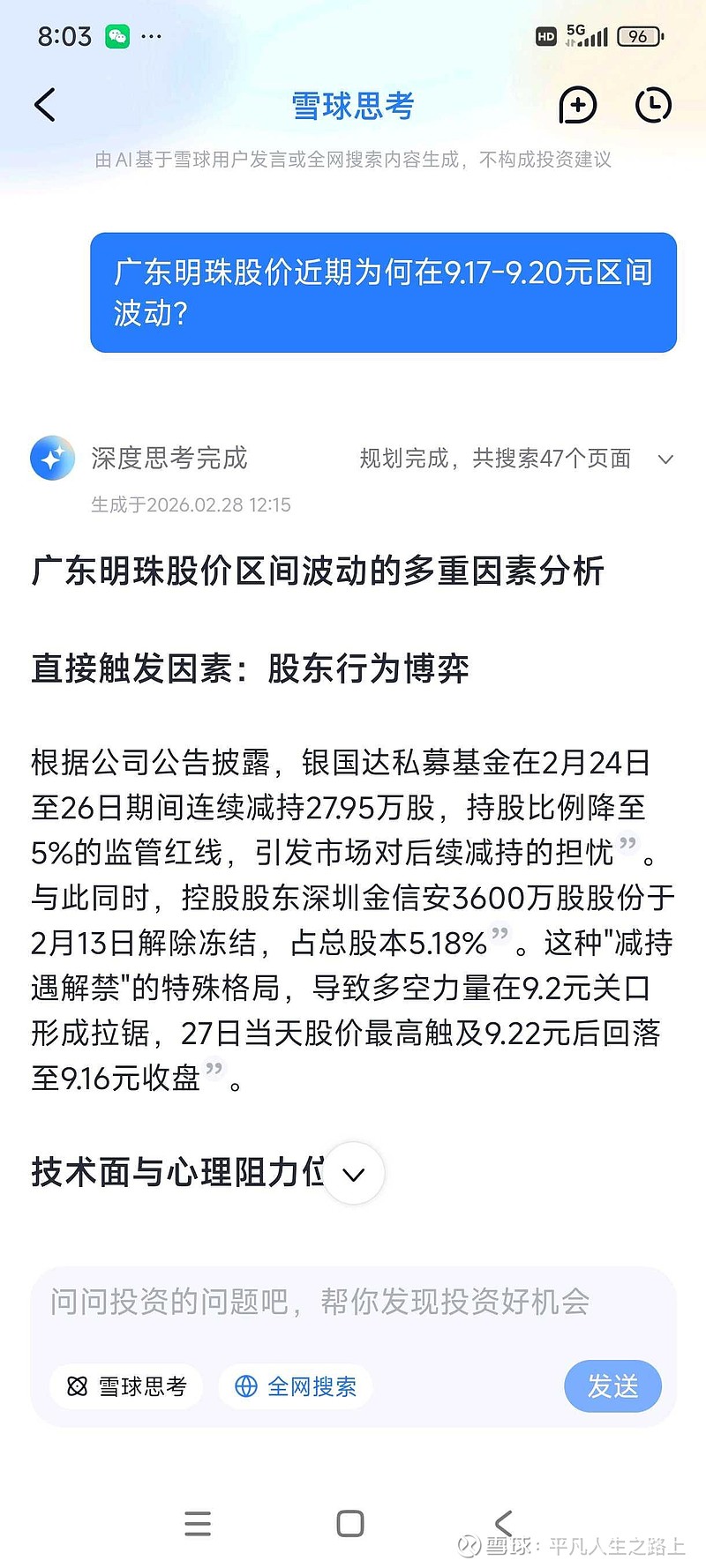Tap the back arrow at top left
Screen dimensions: 706x1568
click(x=46, y=104)
